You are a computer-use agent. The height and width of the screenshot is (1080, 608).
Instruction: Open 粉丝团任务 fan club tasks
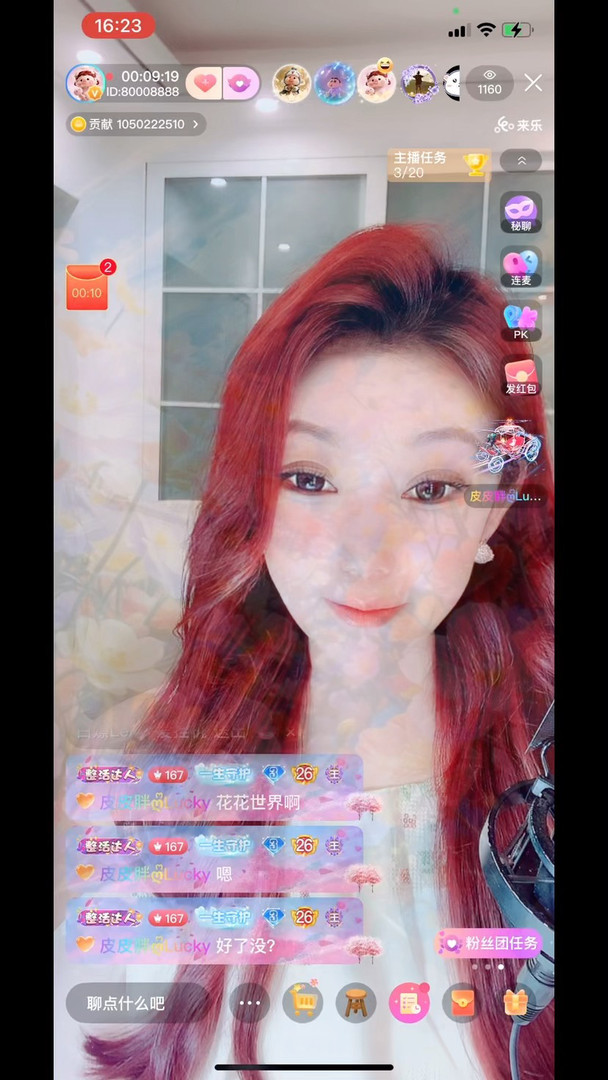(490, 943)
